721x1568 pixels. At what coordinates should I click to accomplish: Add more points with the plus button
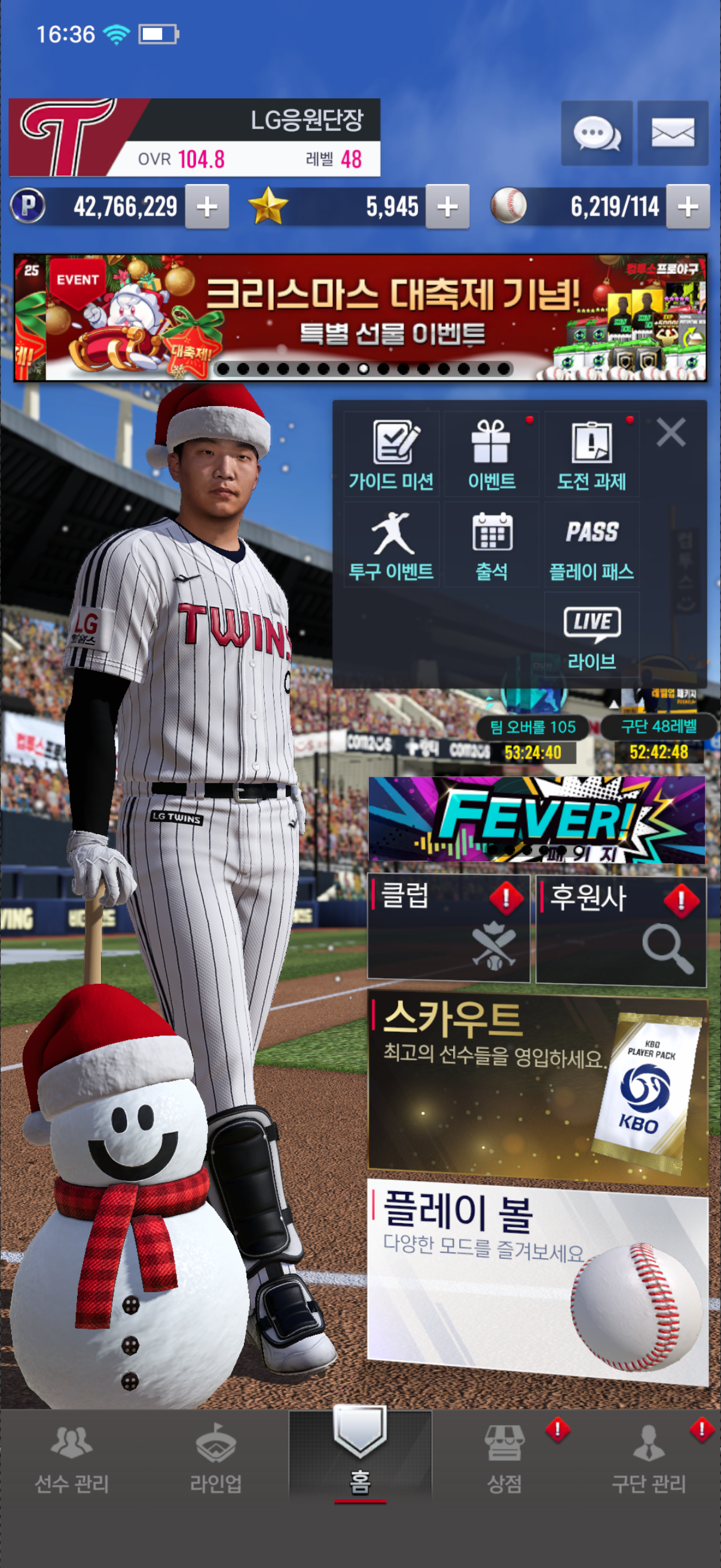207,207
